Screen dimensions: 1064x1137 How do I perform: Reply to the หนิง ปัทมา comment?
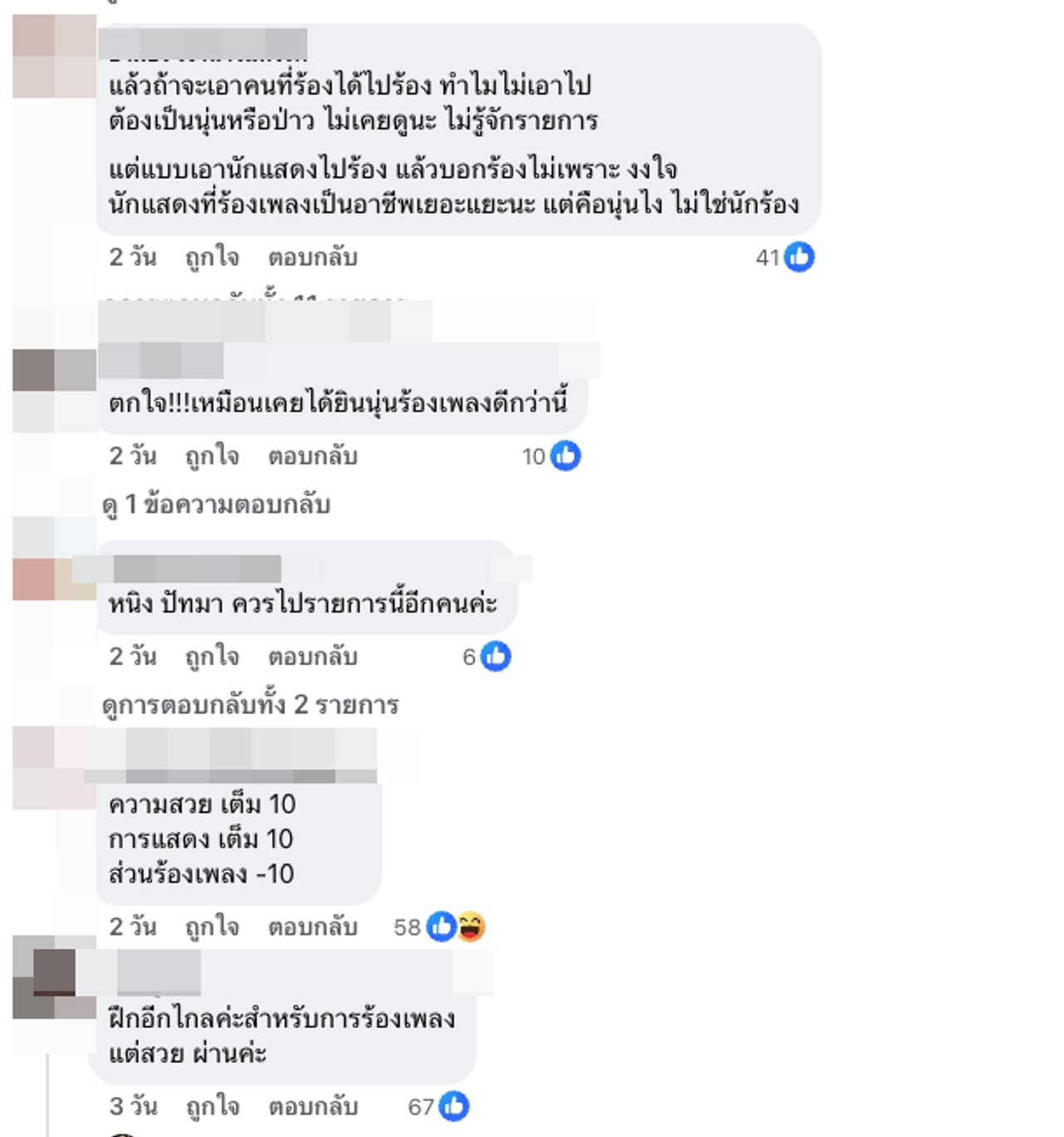(x=312, y=657)
